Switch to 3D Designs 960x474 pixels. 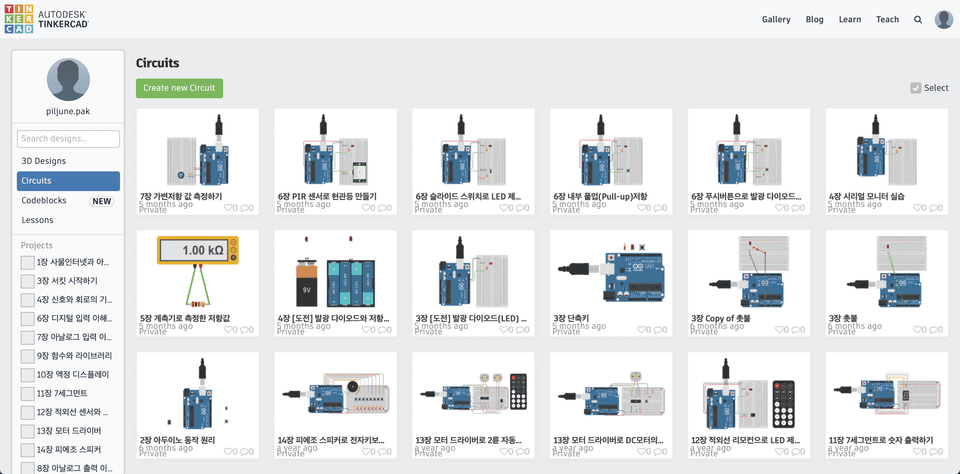click(44, 160)
